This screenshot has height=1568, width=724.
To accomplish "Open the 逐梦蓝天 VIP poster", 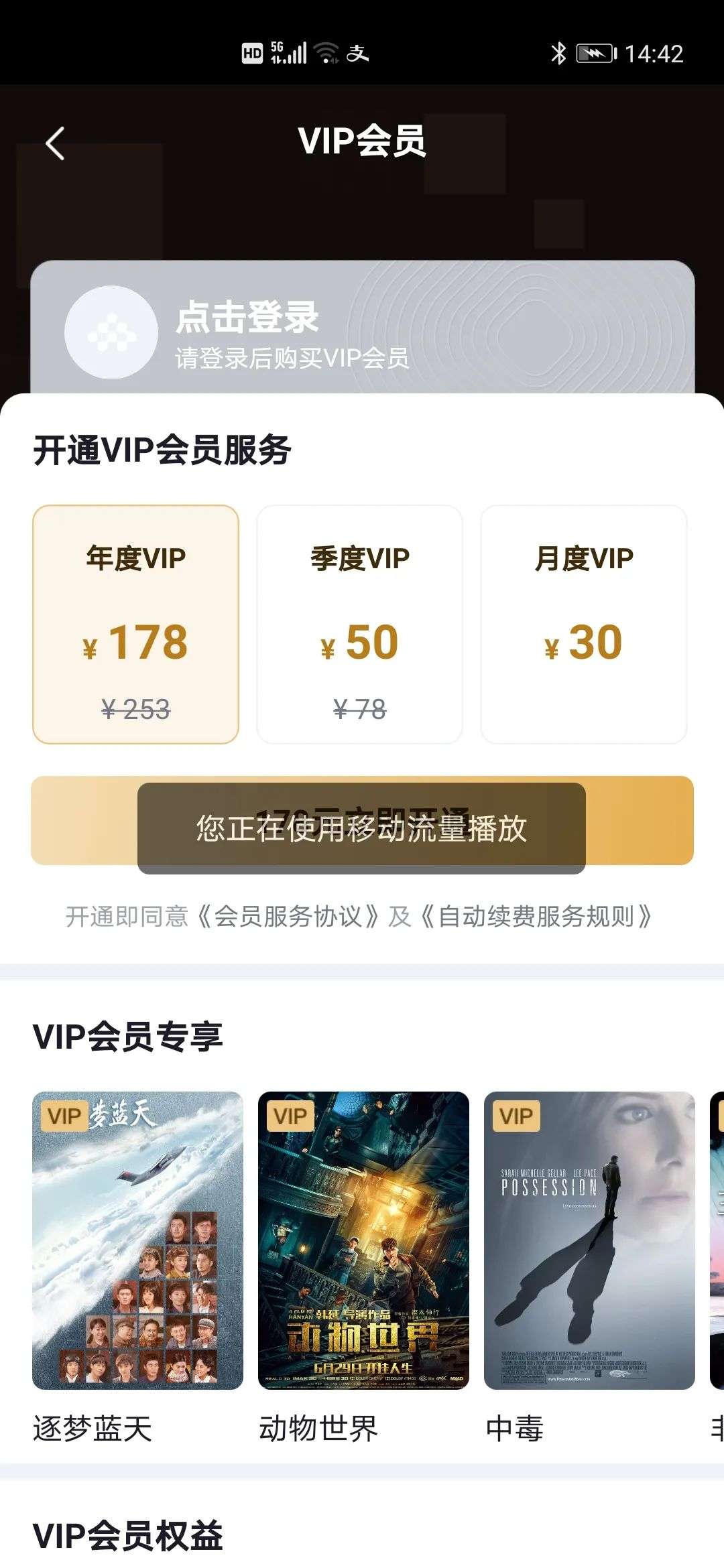I will (x=137, y=1240).
